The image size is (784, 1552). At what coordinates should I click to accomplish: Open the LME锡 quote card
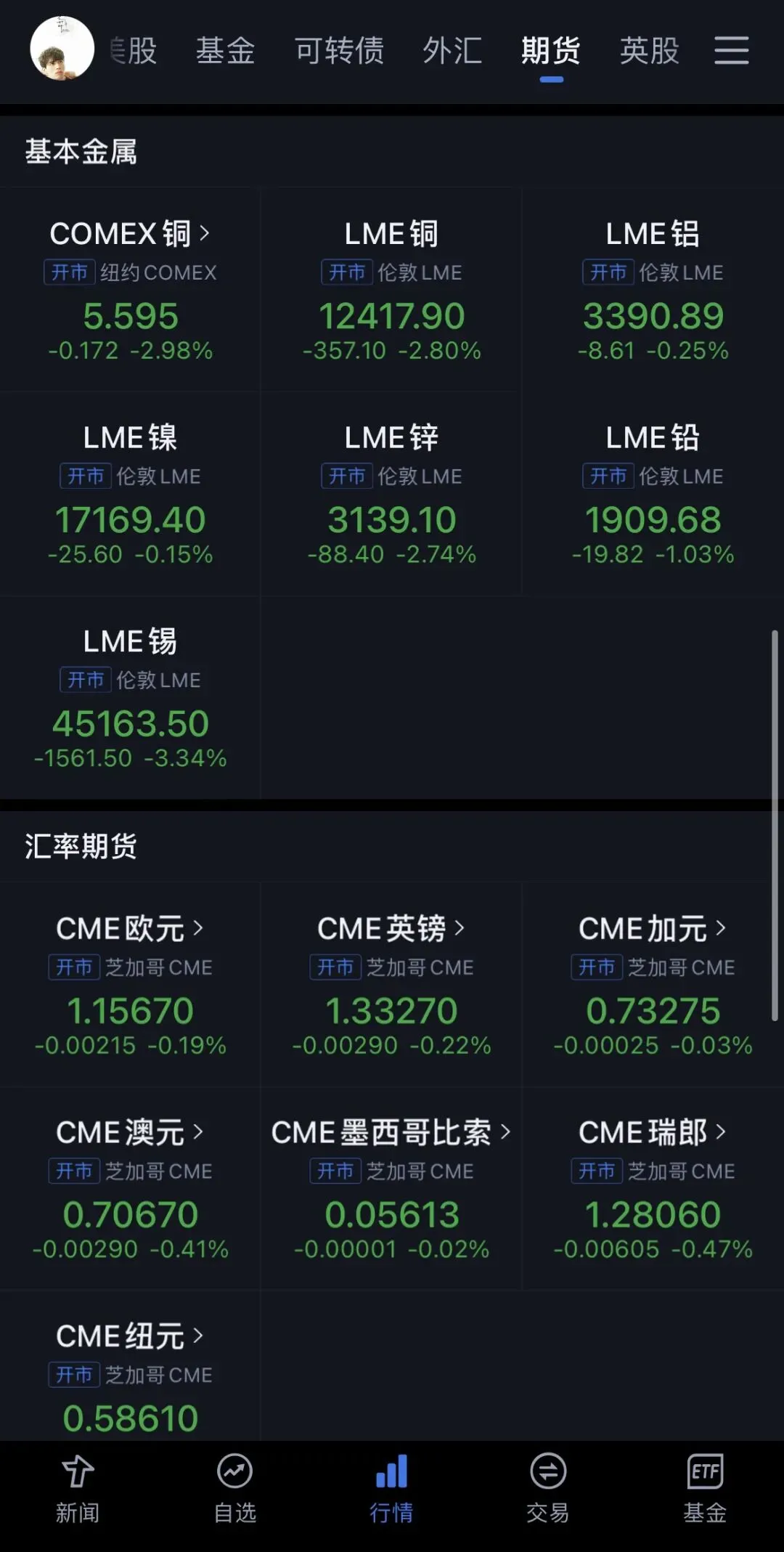coord(131,698)
